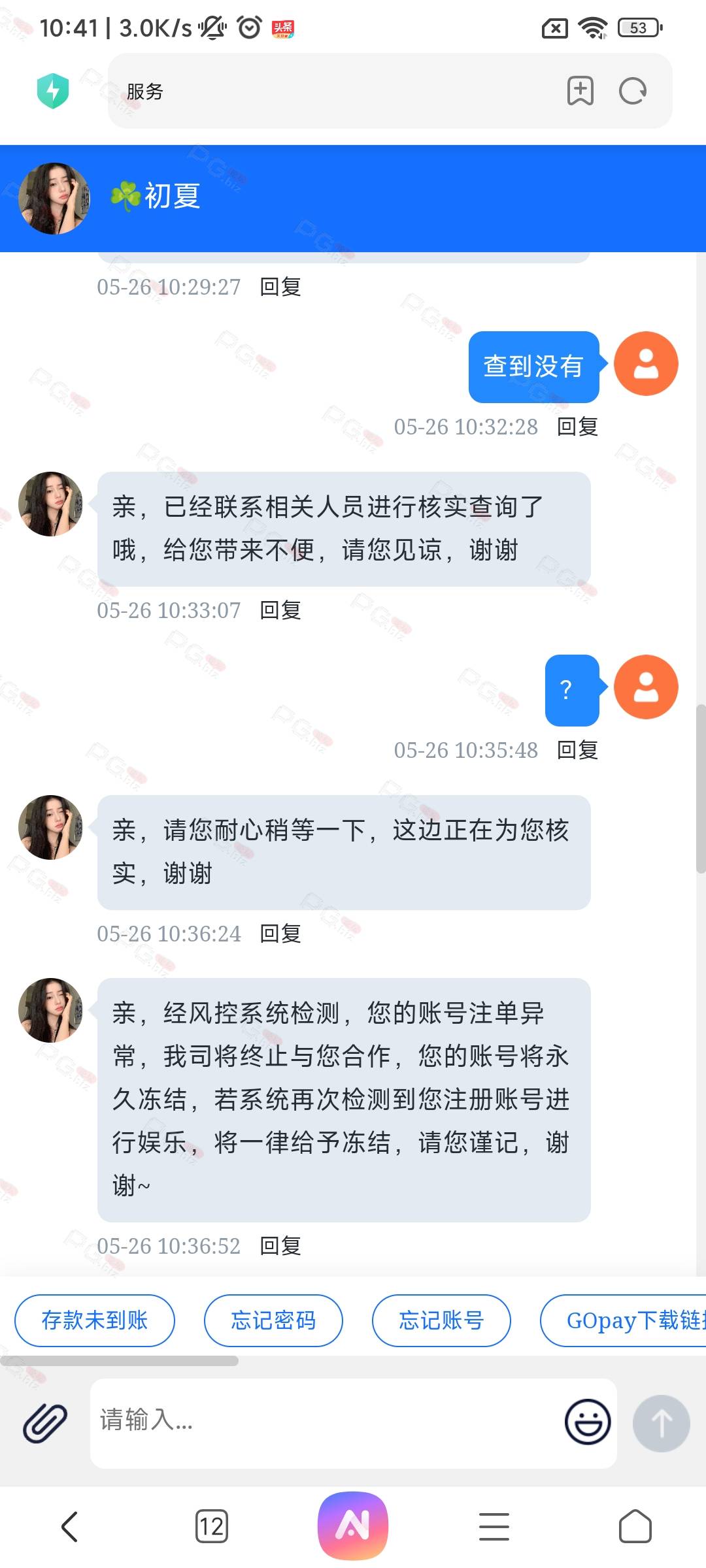
Task: Send the message with the arrow button
Action: (x=661, y=1424)
